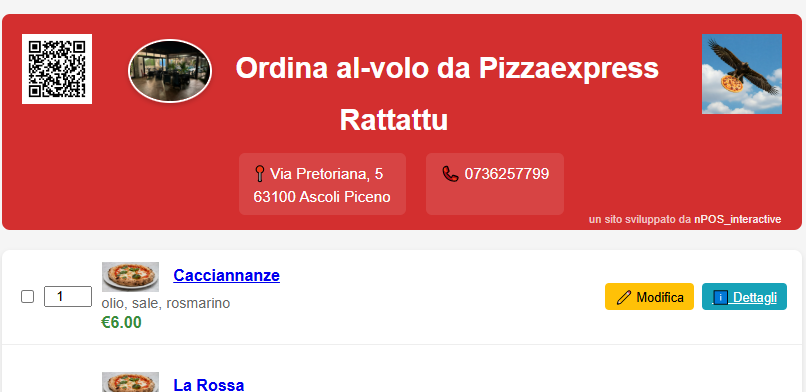The height and width of the screenshot is (392, 806).
Task: Tick the checkbox next to Cacciannanze
Action: (27, 296)
